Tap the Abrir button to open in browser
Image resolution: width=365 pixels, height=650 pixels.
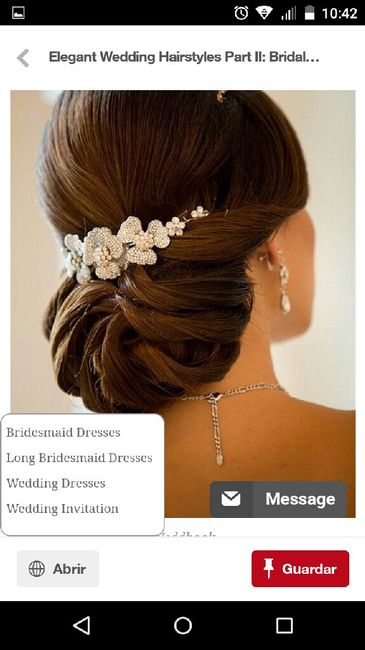(58, 569)
